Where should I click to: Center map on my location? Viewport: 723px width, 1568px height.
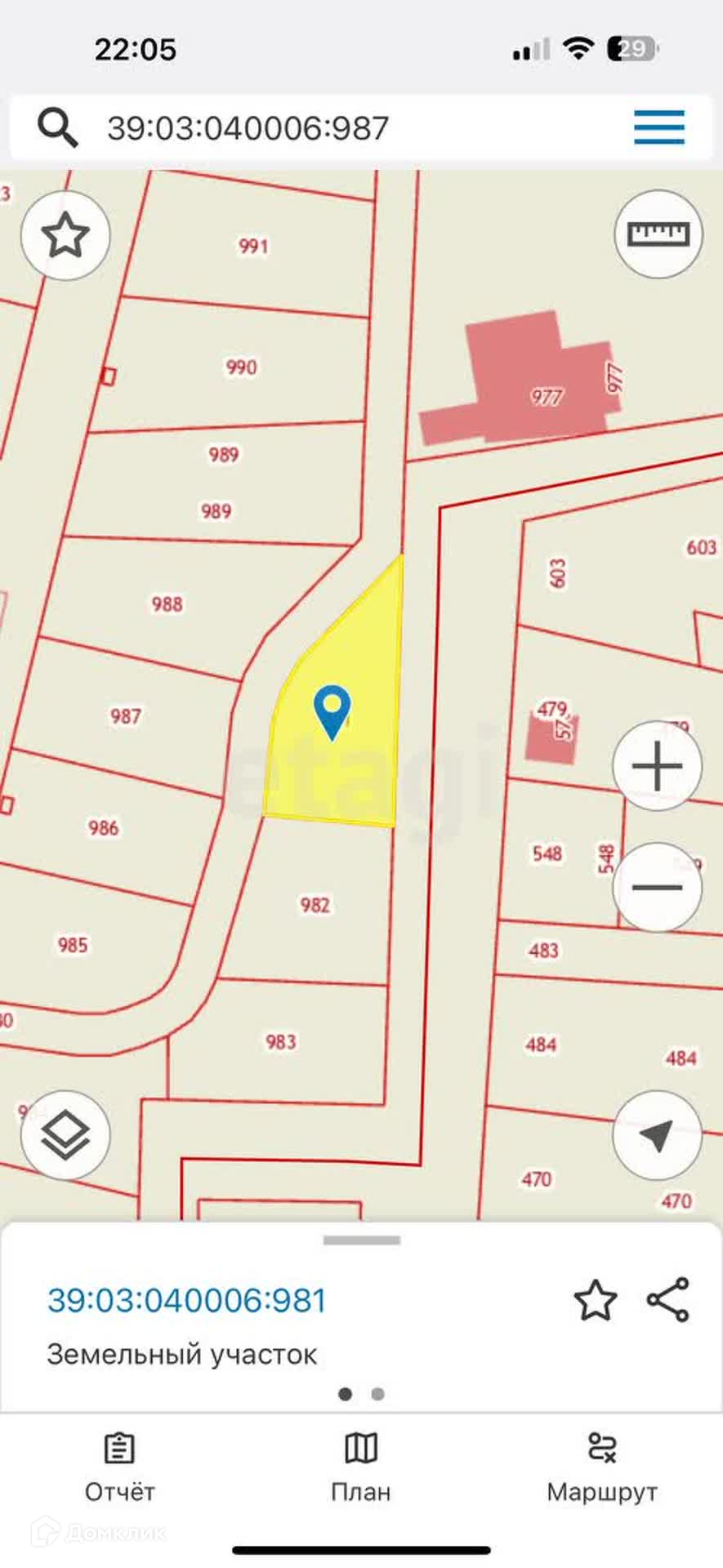(657, 1135)
